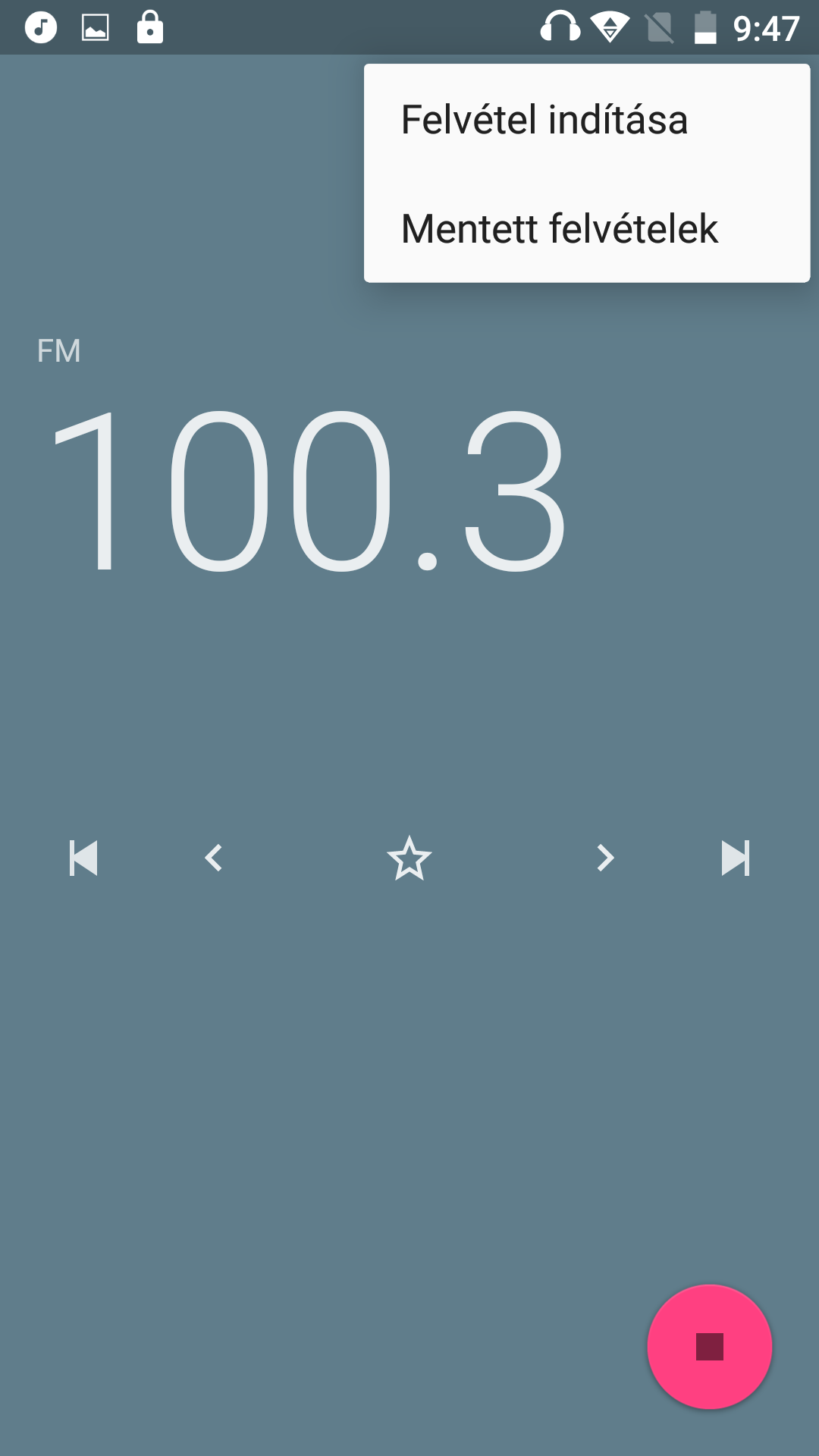The height and width of the screenshot is (1456, 819).
Task: Stop the radio with the pink button
Action: point(710,1347)
